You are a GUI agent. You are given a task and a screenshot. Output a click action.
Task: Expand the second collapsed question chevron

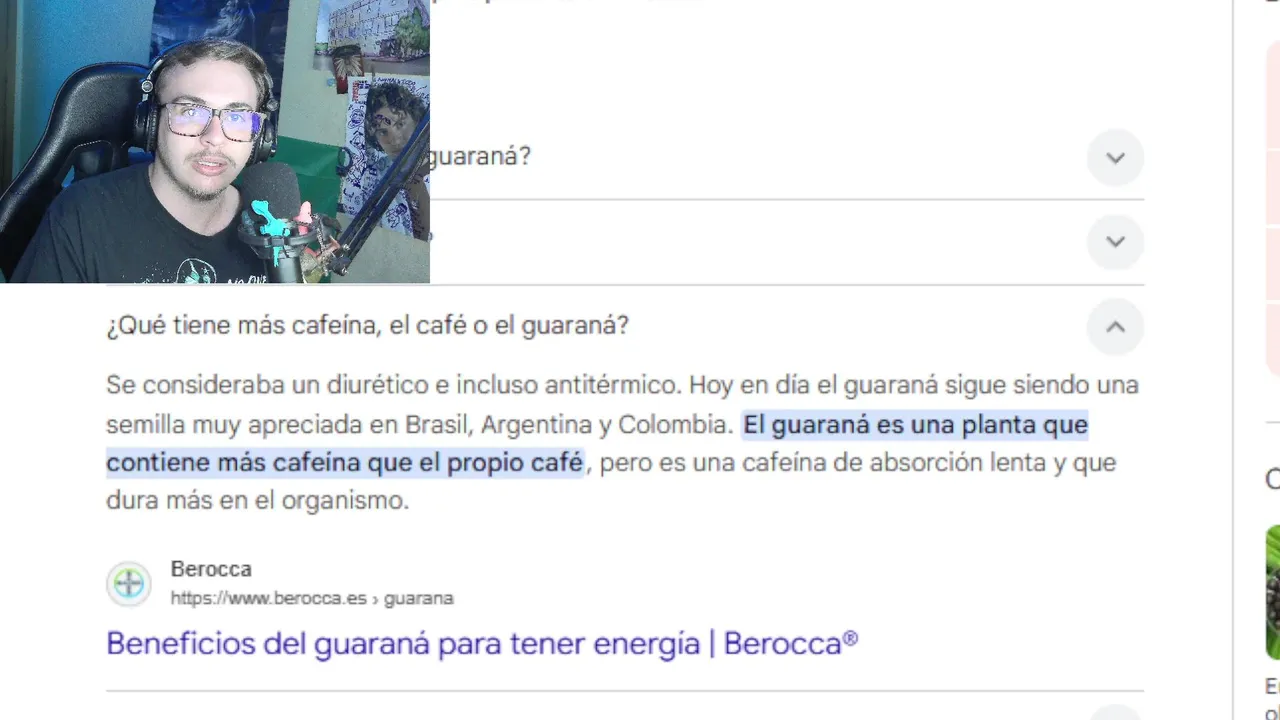(x=1115, y=242)
